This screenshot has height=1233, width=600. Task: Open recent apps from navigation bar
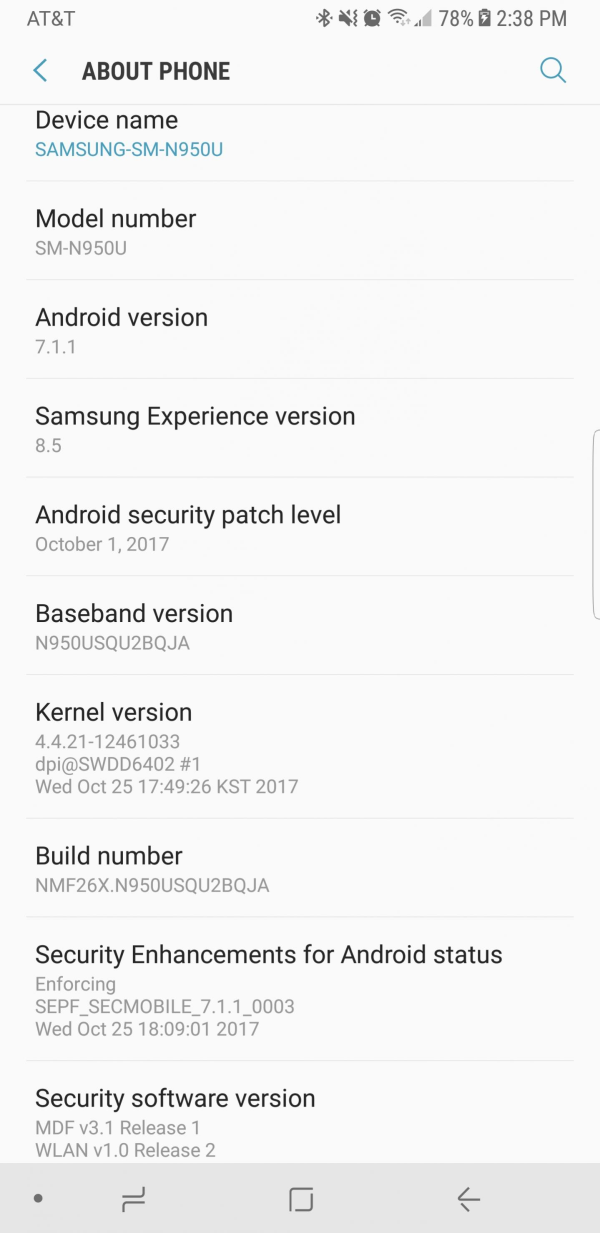pos(133,1199)
